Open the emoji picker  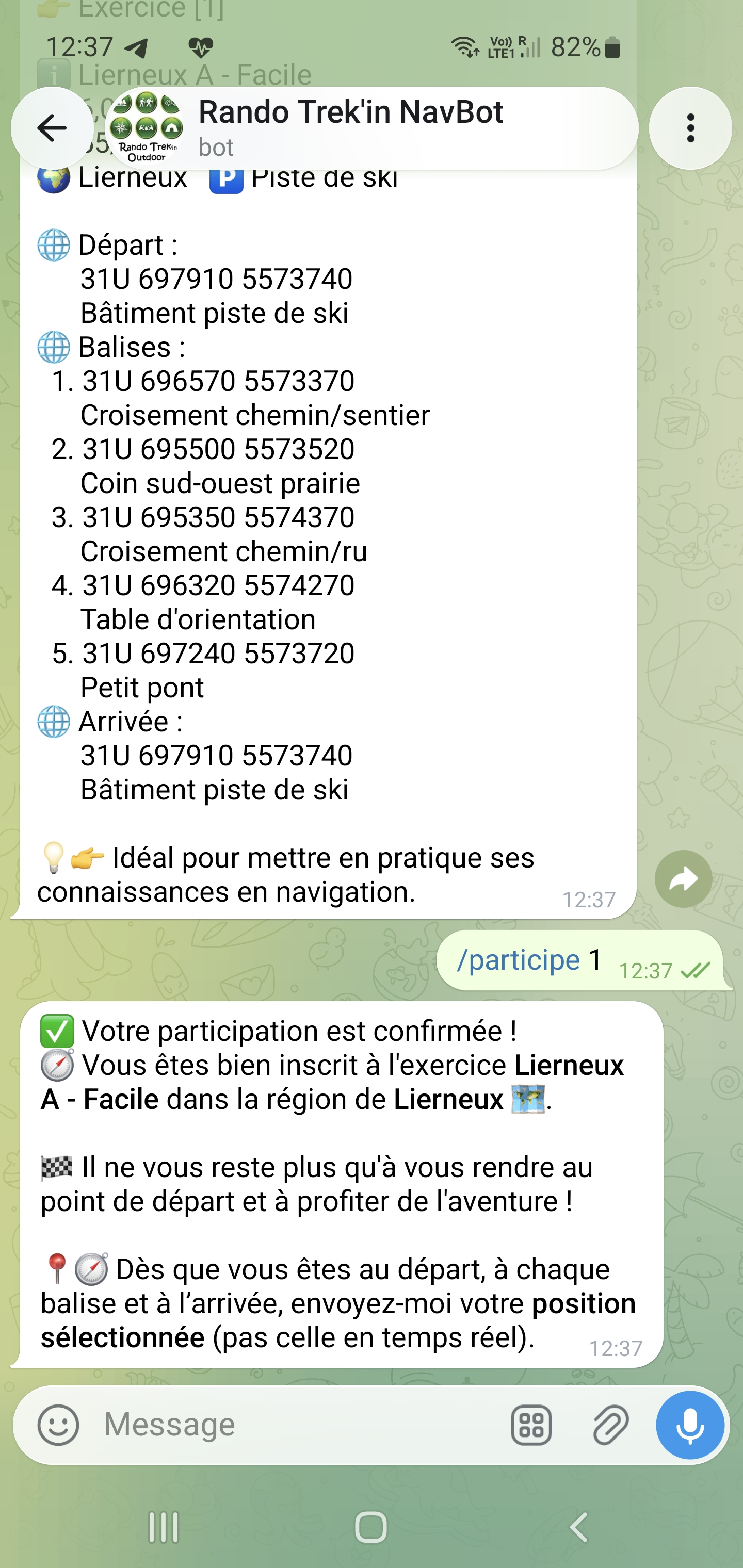point(58,1425)
